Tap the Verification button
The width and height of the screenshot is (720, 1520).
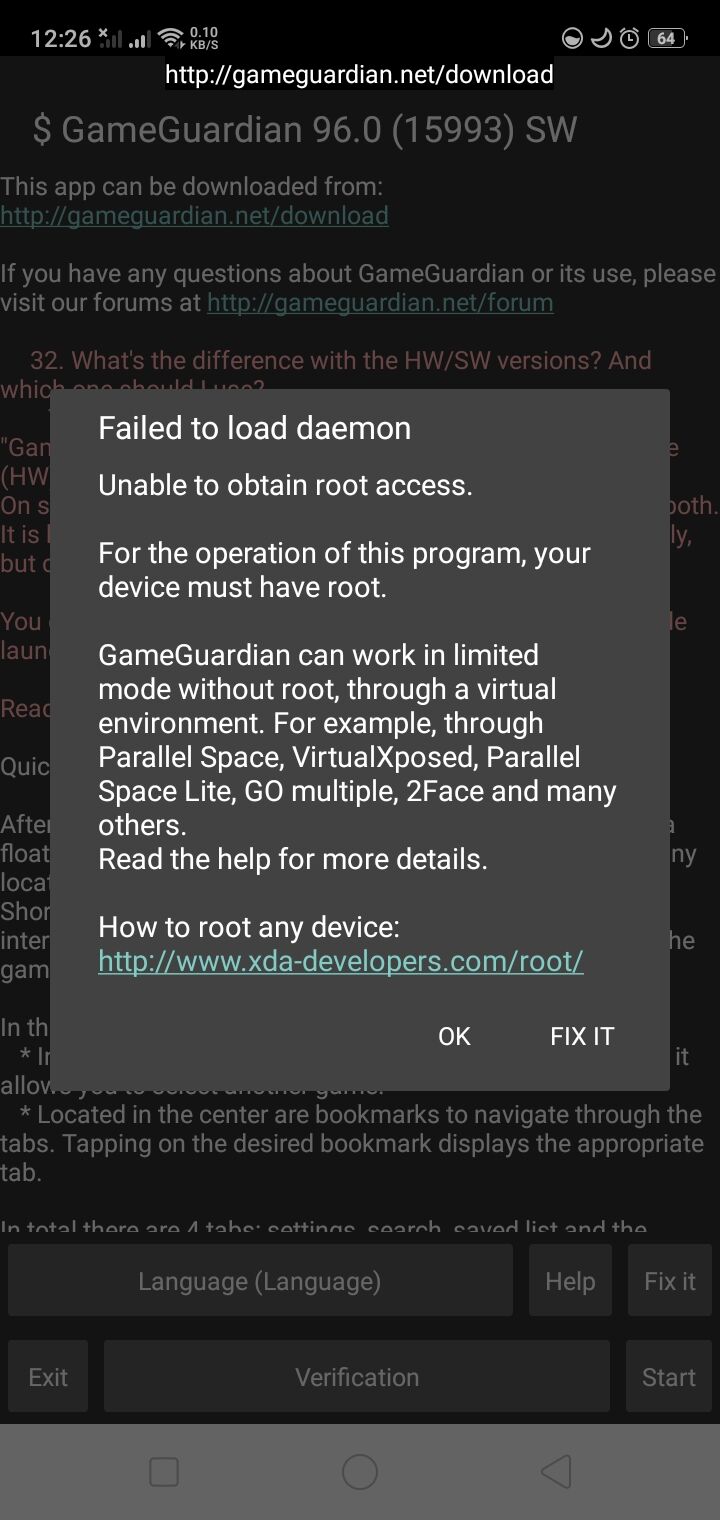(357, 1377)
